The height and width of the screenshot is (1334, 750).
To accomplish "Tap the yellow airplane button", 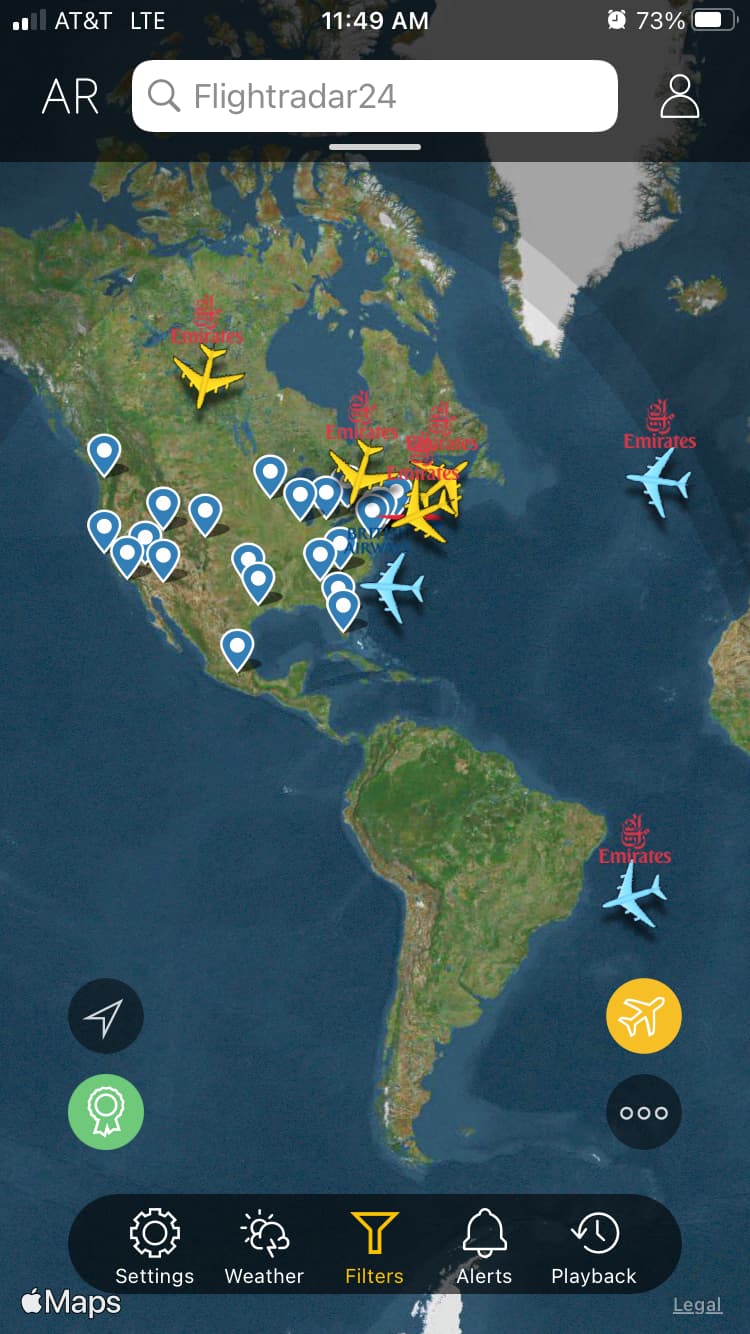I will (643, 1016).
